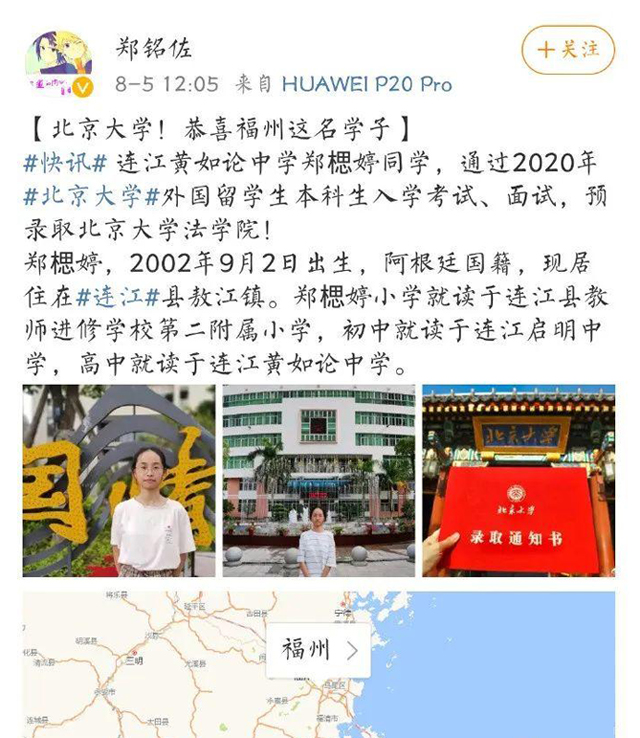Viewport: 640px width, 738px height.
Task: View the school building photo
Action: (x=318, y=481)
